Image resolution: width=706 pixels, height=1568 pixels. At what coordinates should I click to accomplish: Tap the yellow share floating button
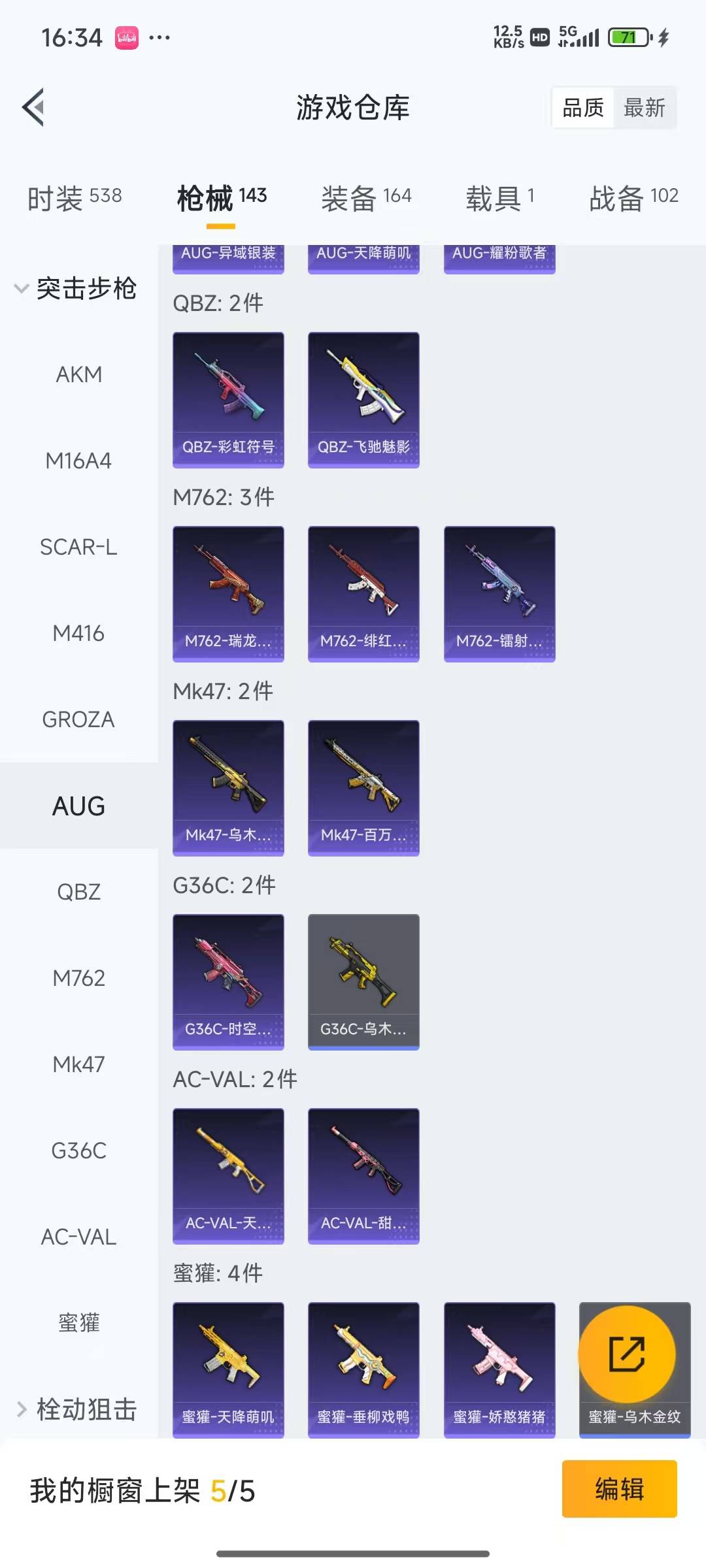click(626, 1354)
